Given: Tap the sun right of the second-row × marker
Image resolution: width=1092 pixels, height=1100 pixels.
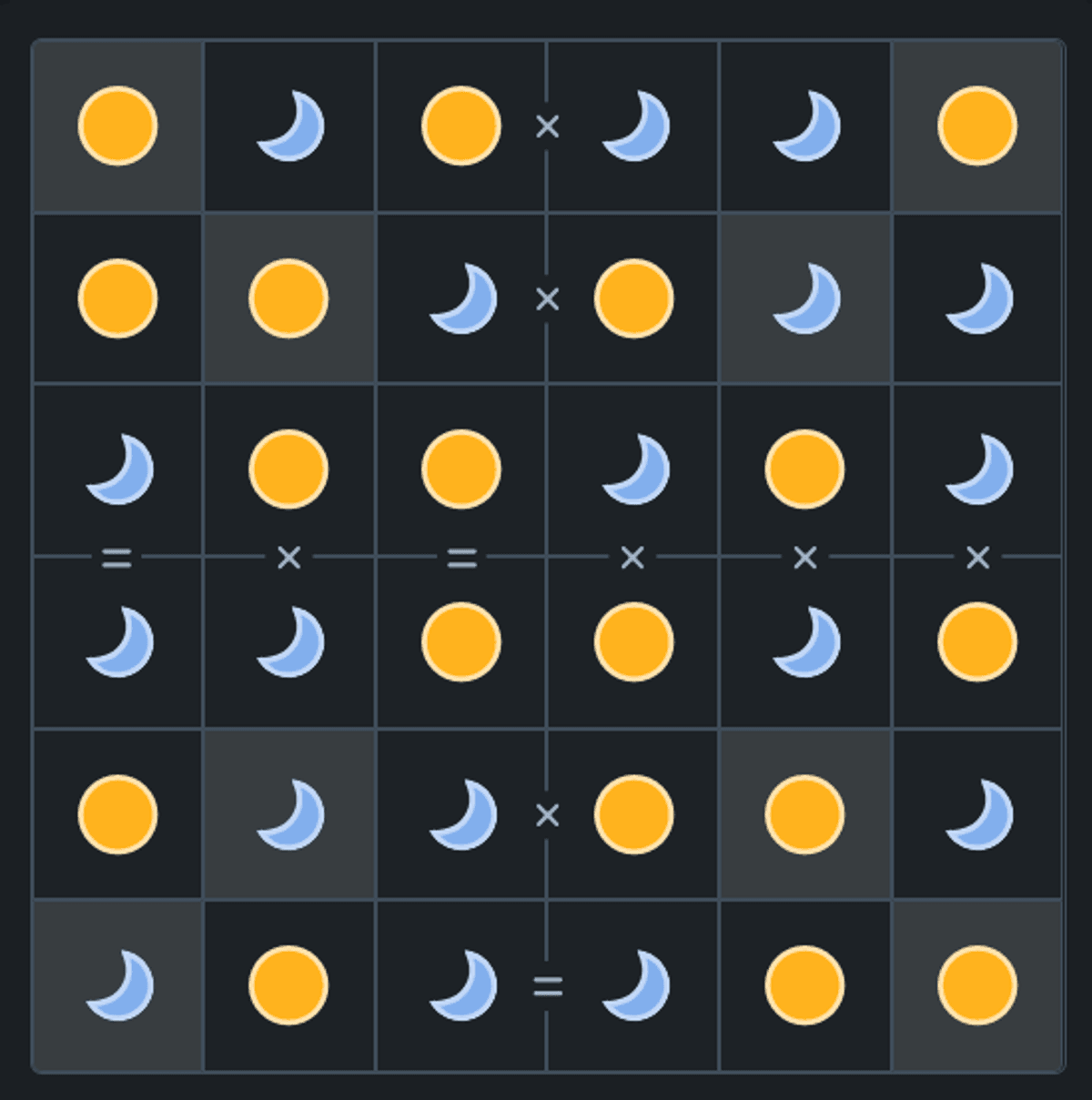Looking at the screenshot, I should [633, 298].
